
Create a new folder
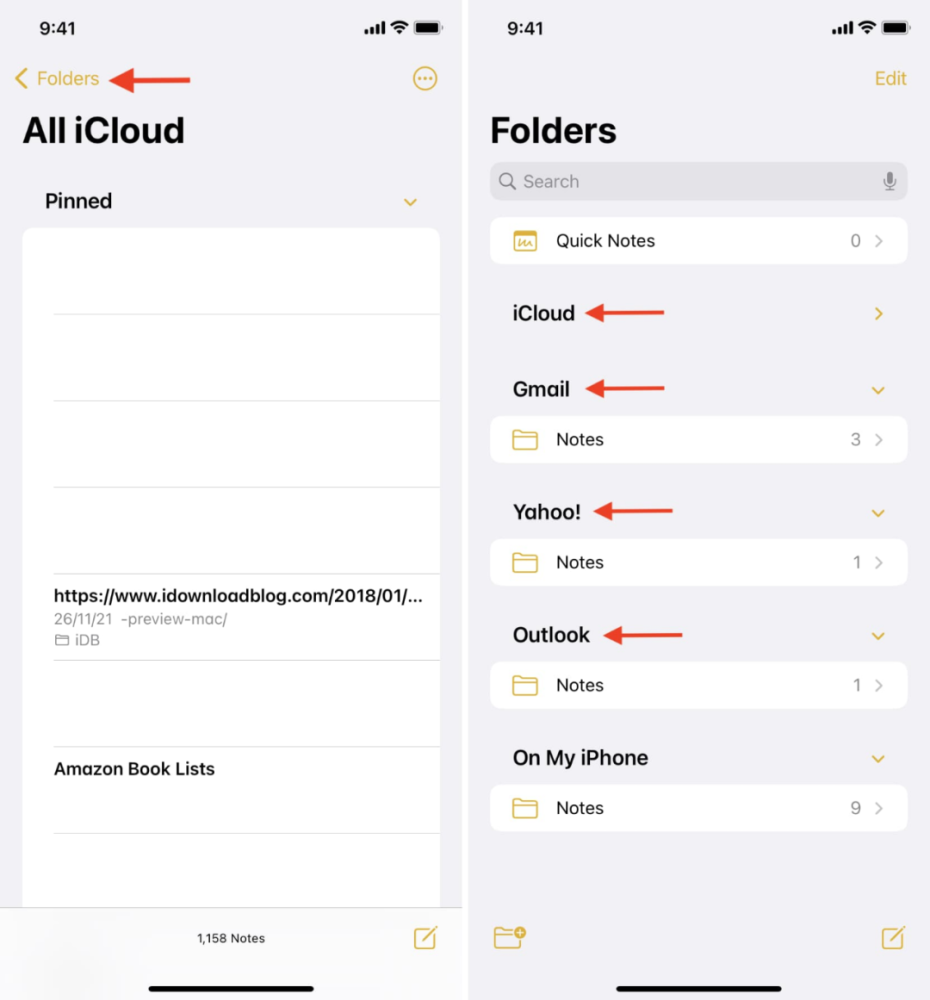point(509,938)
